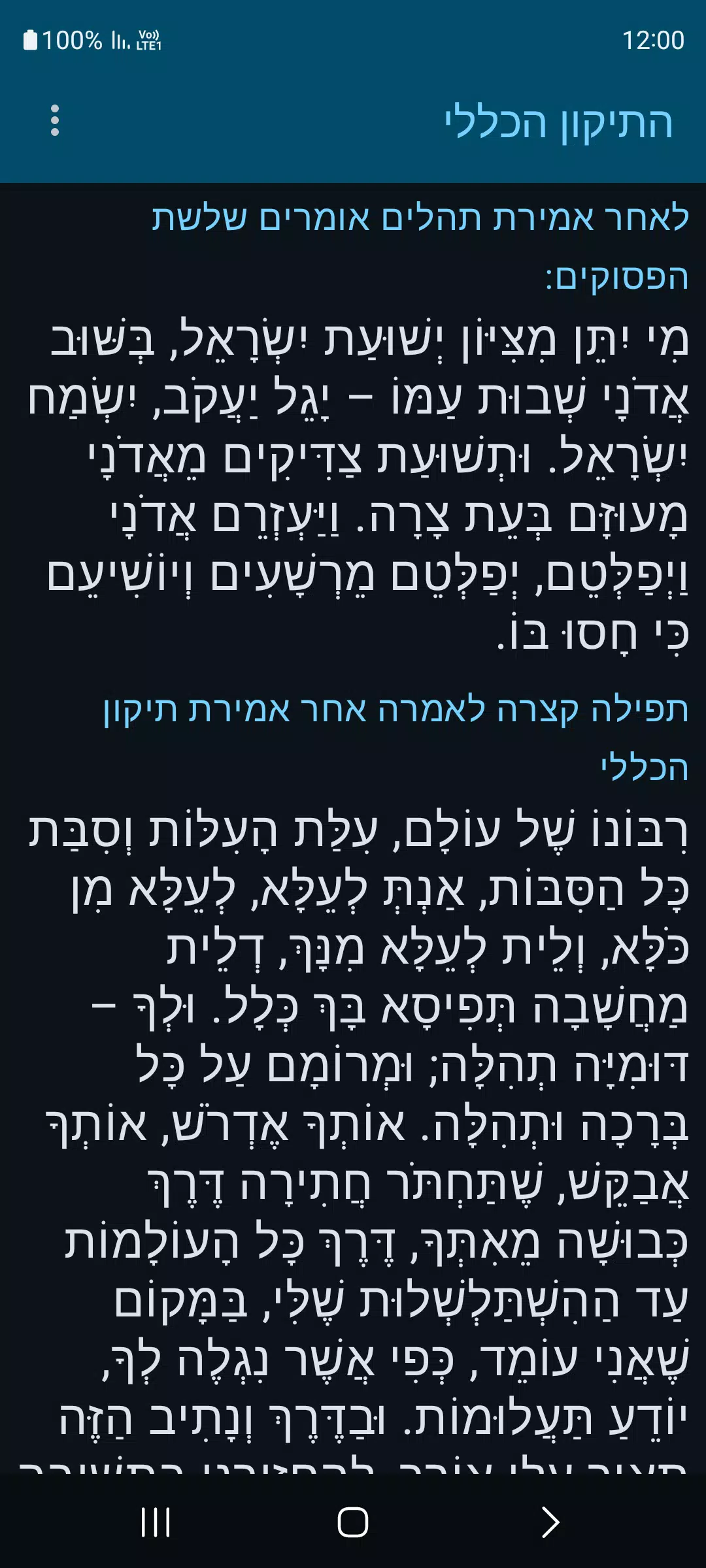
Task: Open the three-dot overflow menu
Action: pyautogui.click(x=55, y=121)
